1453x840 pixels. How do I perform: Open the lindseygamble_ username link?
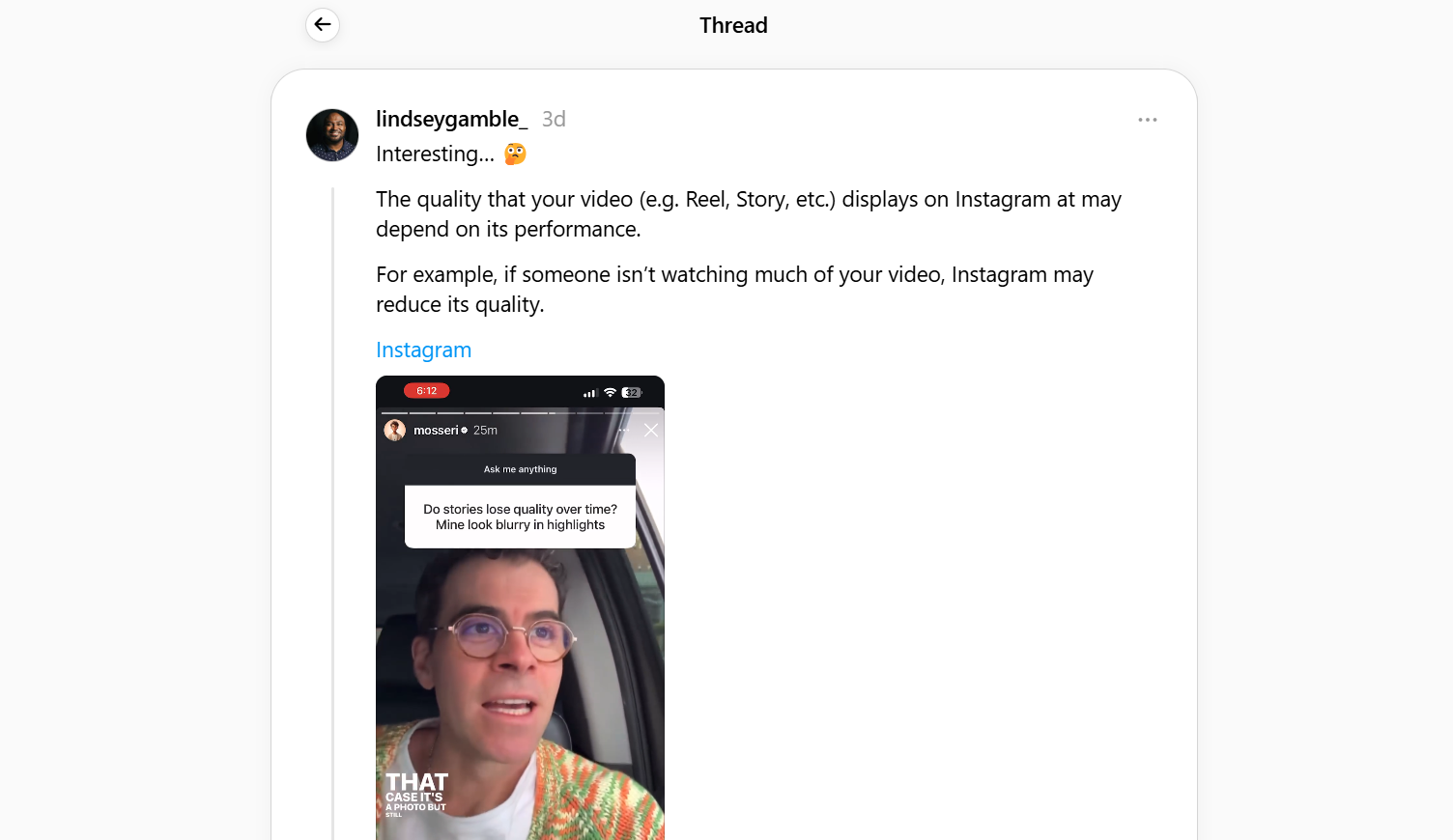click(451, 119)
